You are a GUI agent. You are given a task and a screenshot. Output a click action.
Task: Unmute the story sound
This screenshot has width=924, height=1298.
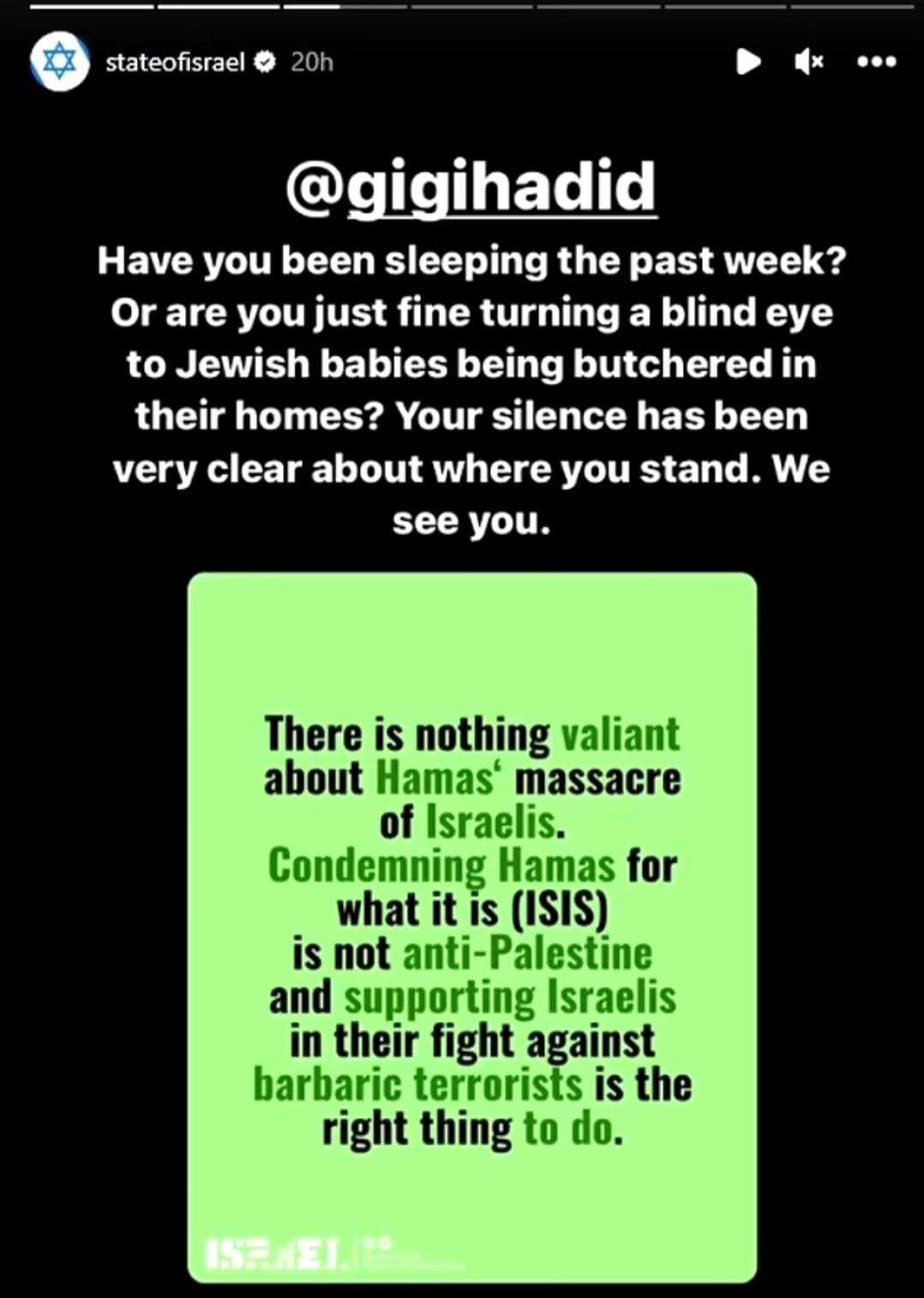coord(808,62)
